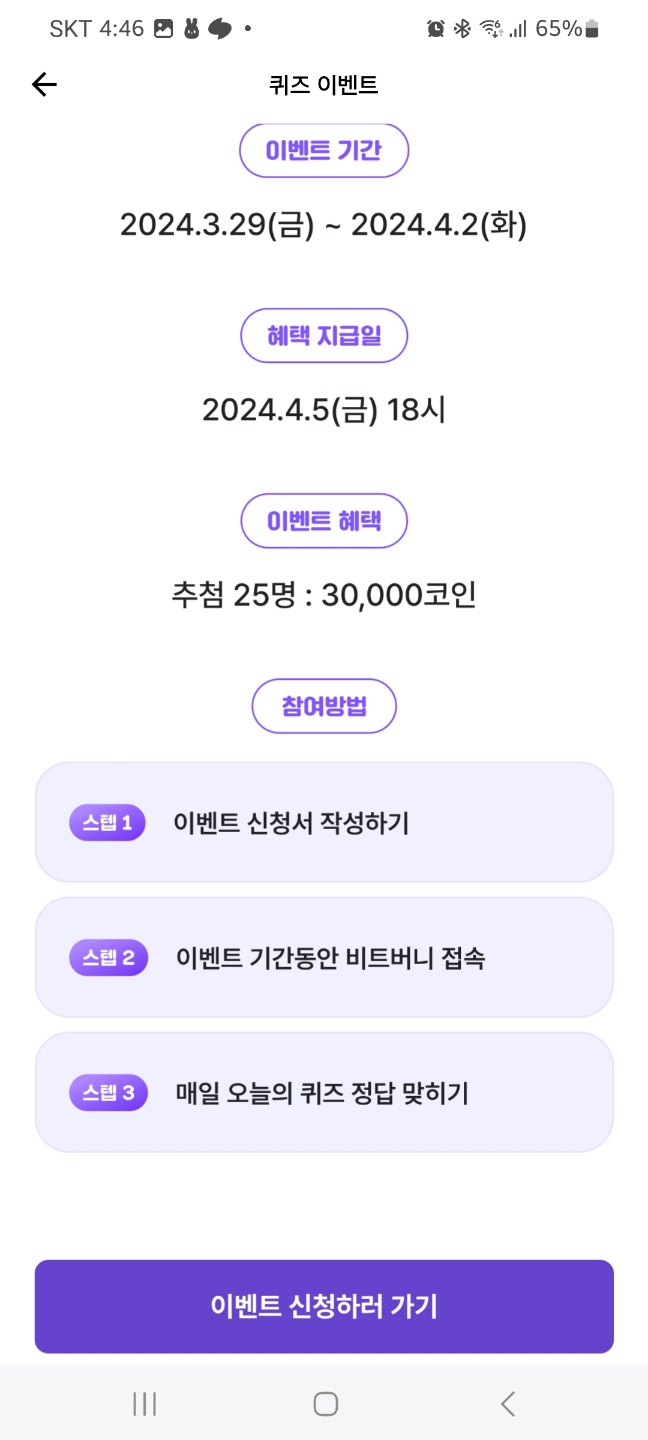The width and height of the screenshot is (648, 1440).
Task: Open recent apps from the navigation bar
Action: 145,1404
